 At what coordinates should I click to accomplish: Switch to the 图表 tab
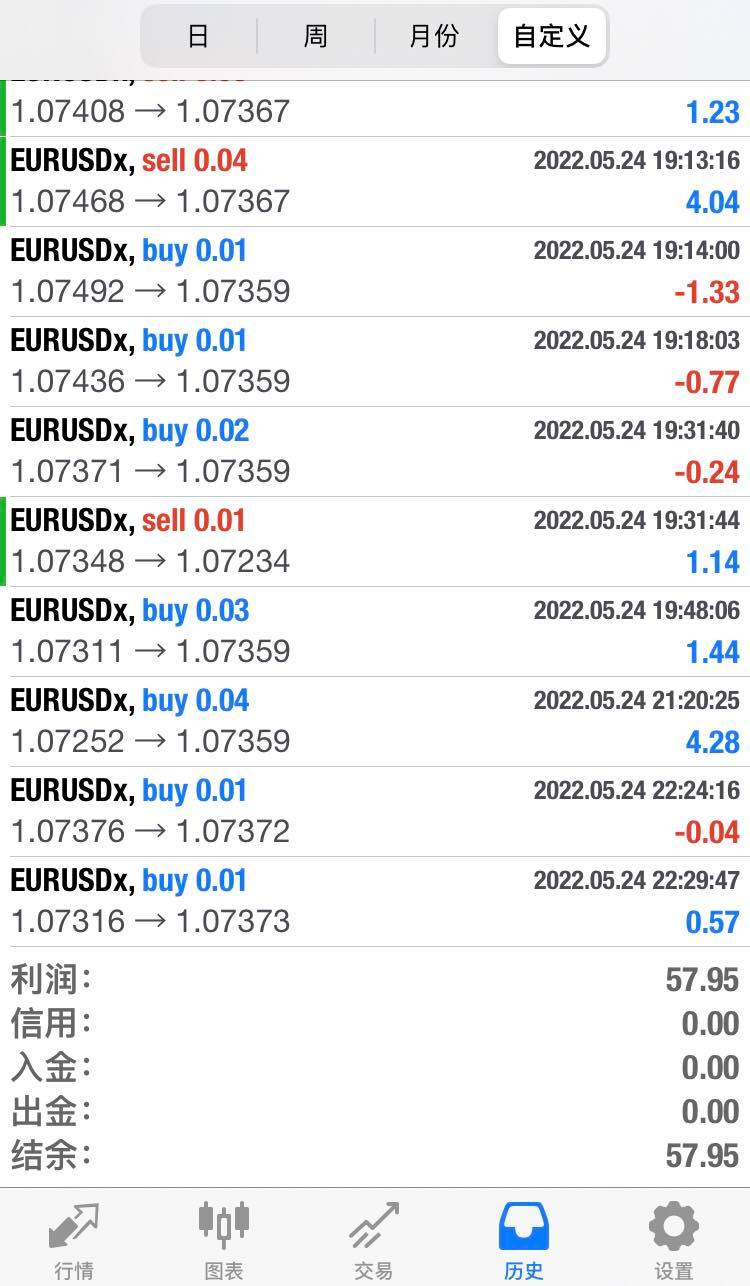tap(223, 1238)
